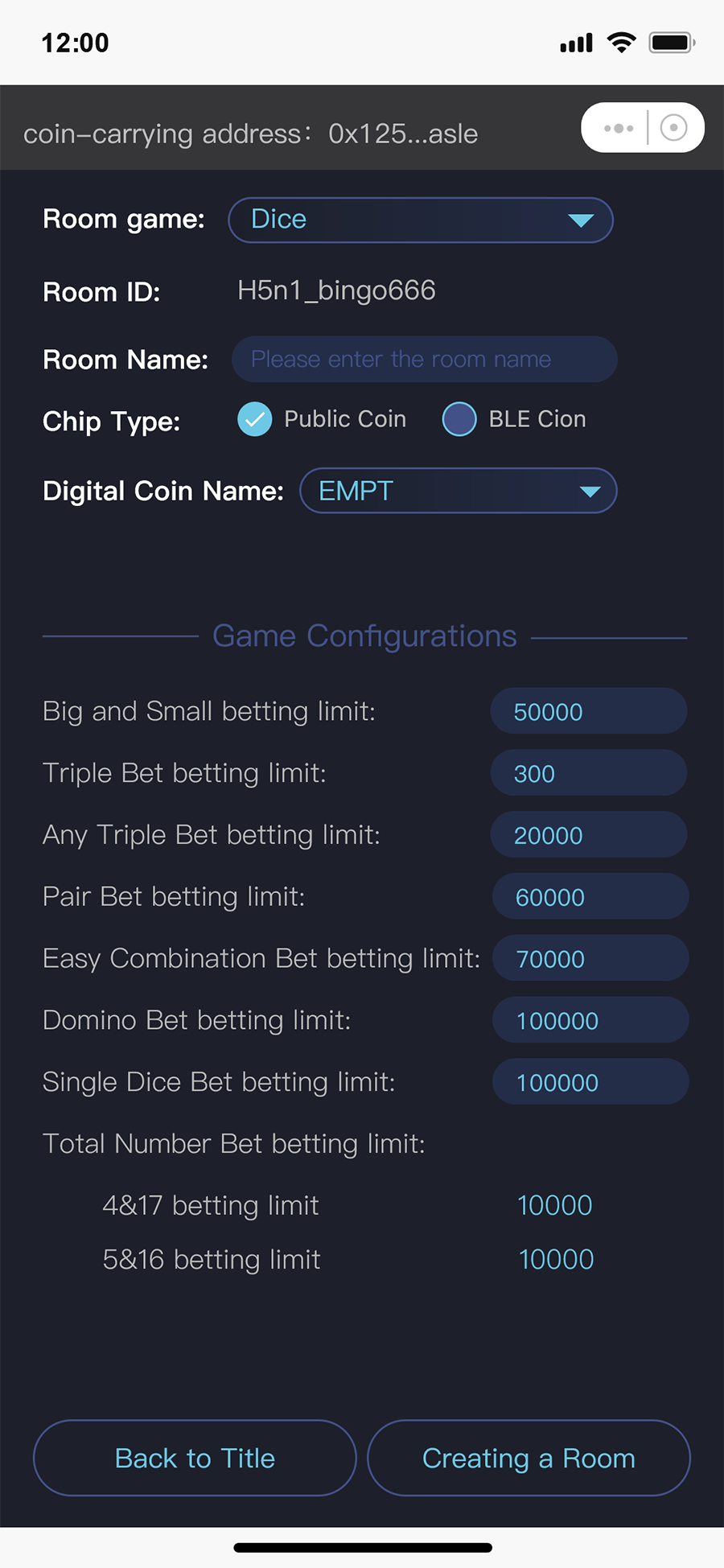Viewport: 724px width, 1568px height.
Task: Edit the Easy Combination Bet betting limit
Action: click(x=590, y=958)
